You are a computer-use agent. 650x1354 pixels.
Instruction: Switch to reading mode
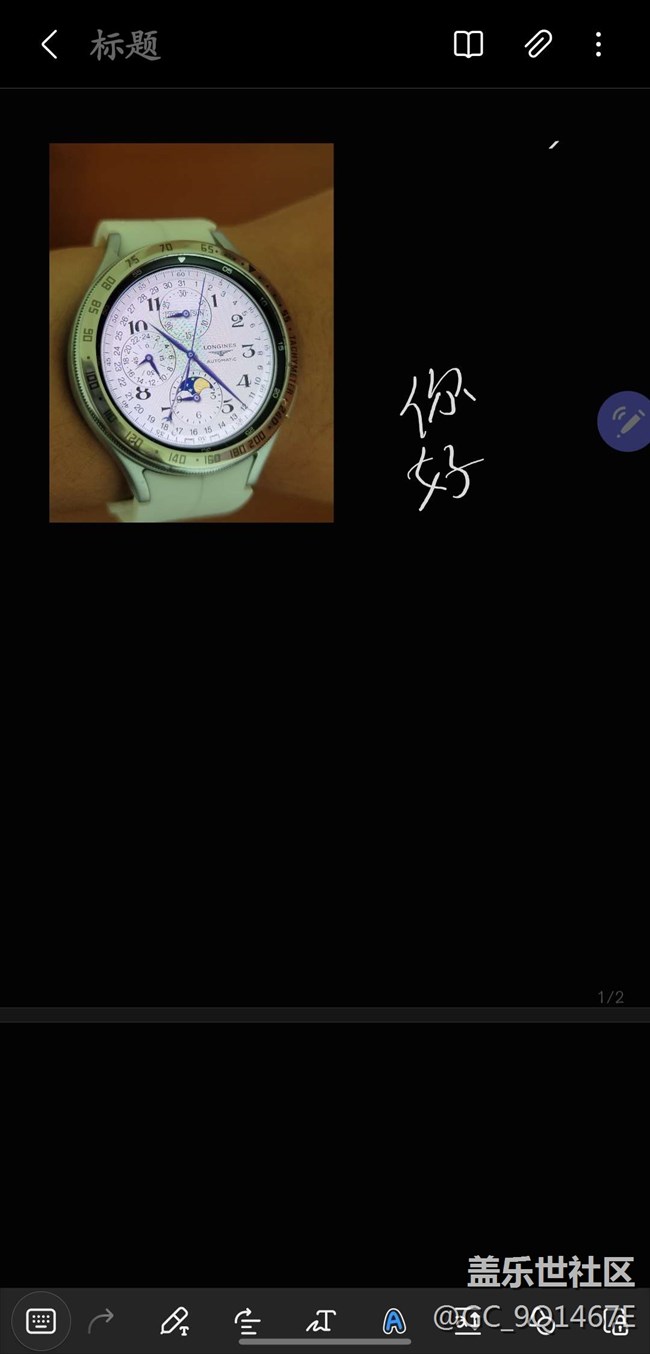click(468, 44)
